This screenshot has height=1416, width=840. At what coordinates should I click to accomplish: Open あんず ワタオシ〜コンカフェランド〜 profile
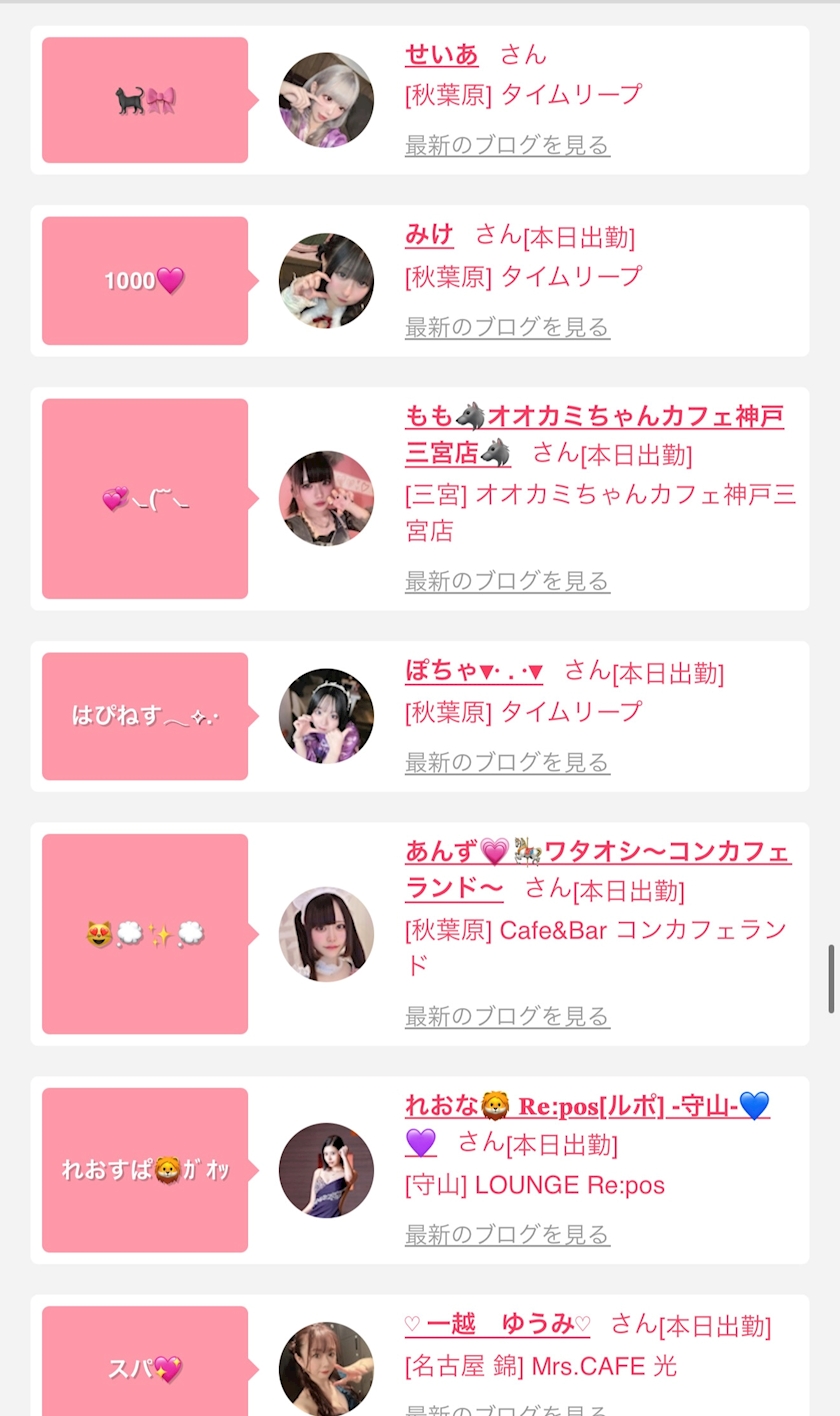(597, 853)
